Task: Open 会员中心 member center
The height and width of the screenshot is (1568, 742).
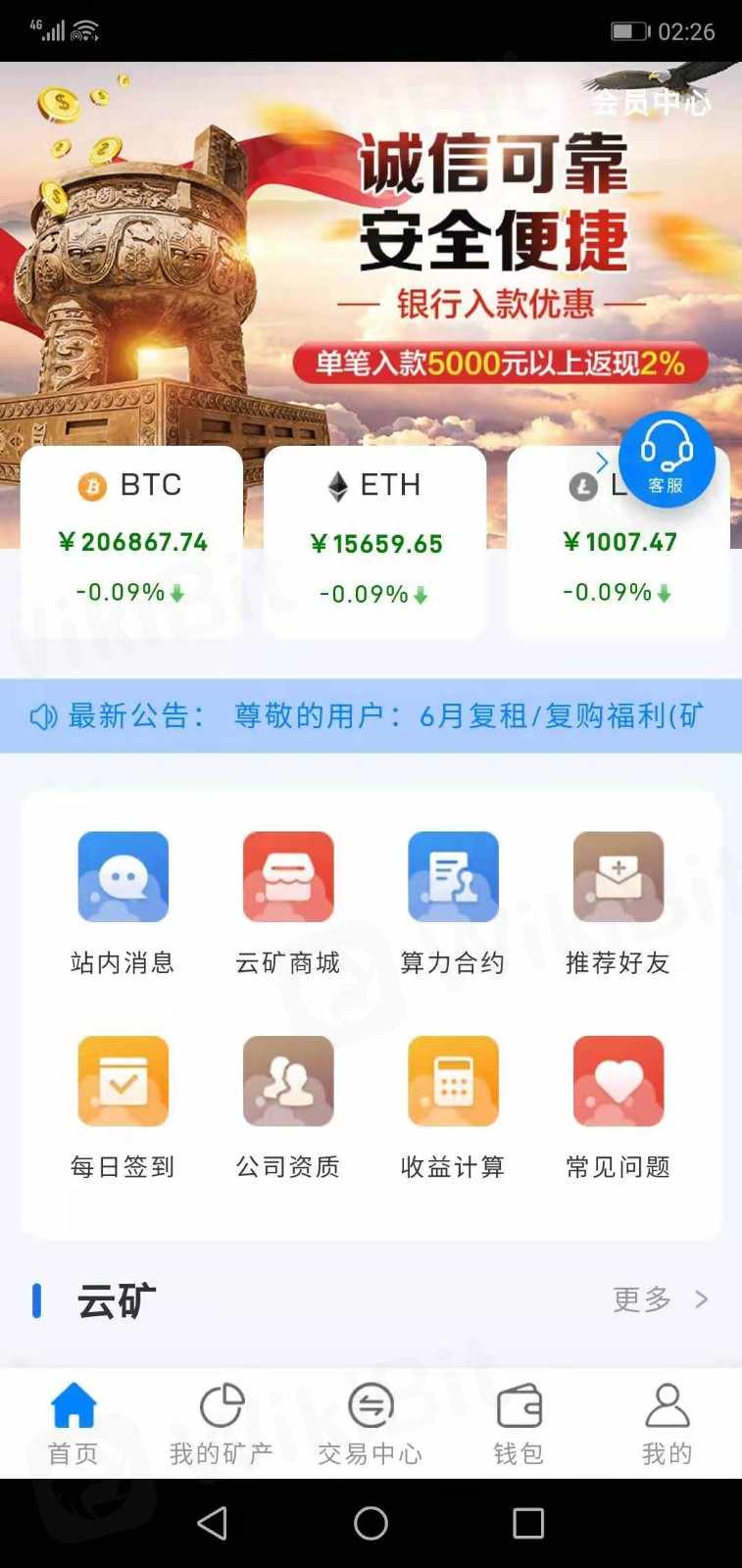Action: 650,102
